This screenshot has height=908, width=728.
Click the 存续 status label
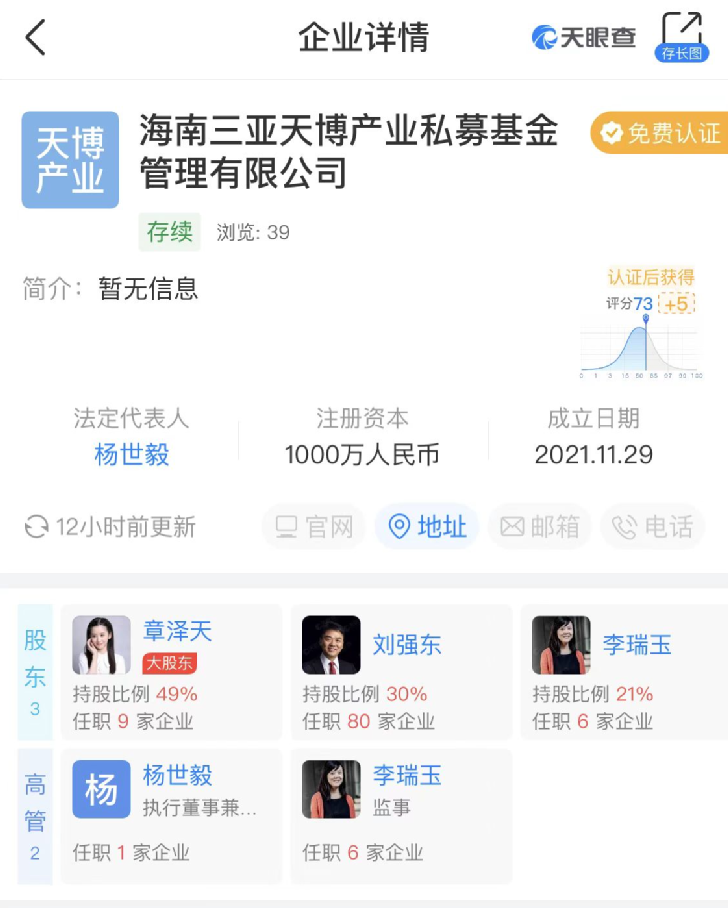click(169, 232)
